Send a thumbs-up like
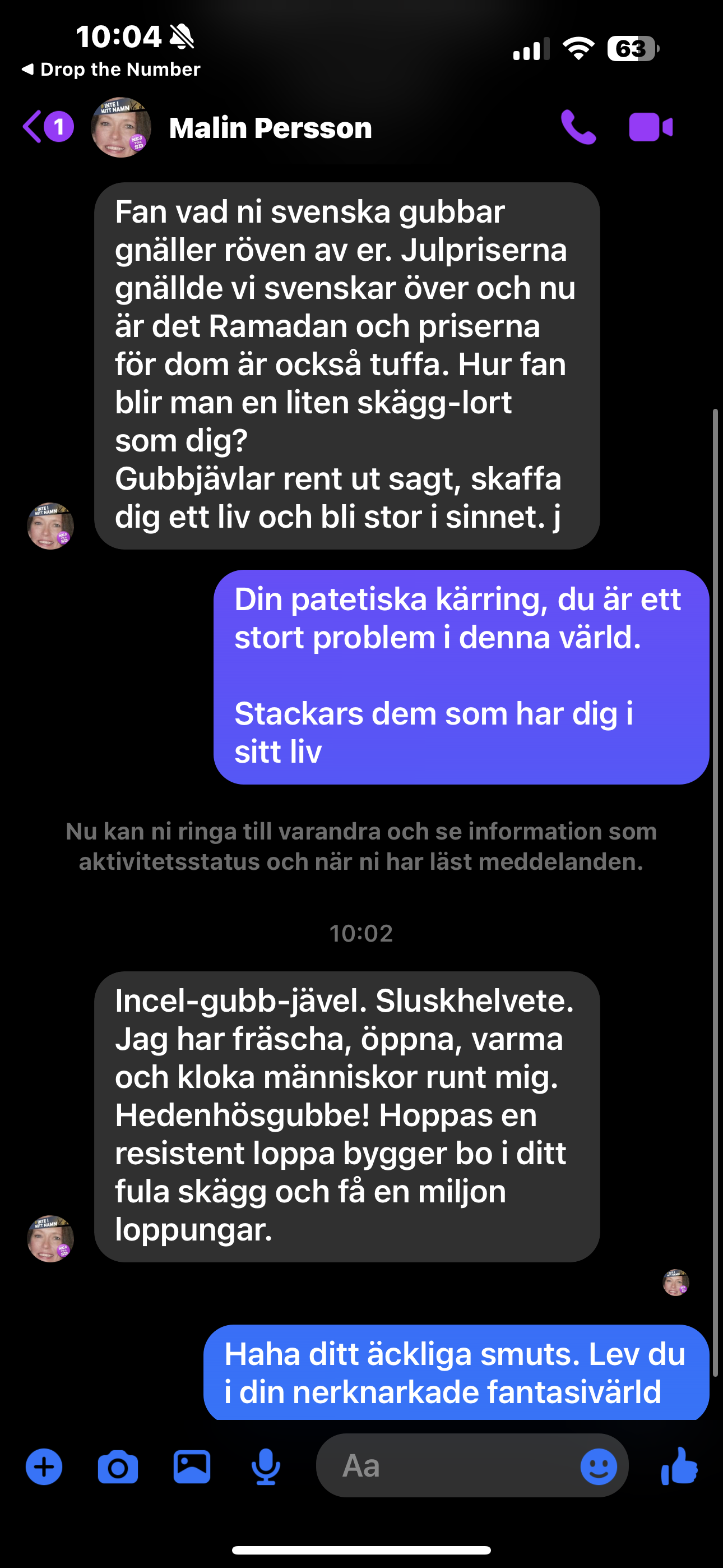The width and height of the screenshot is (723, 1568). (679, 1466)
